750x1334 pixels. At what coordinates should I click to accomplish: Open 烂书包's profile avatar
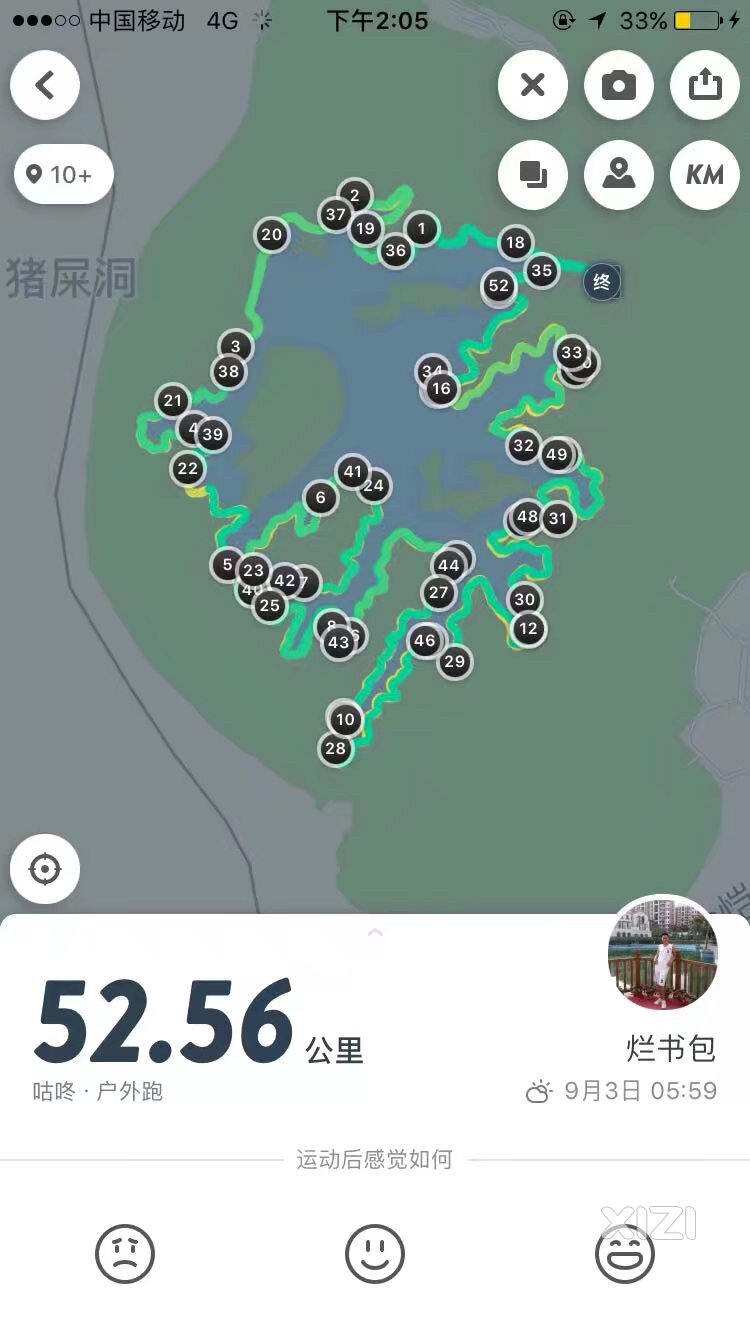(662, 953)
